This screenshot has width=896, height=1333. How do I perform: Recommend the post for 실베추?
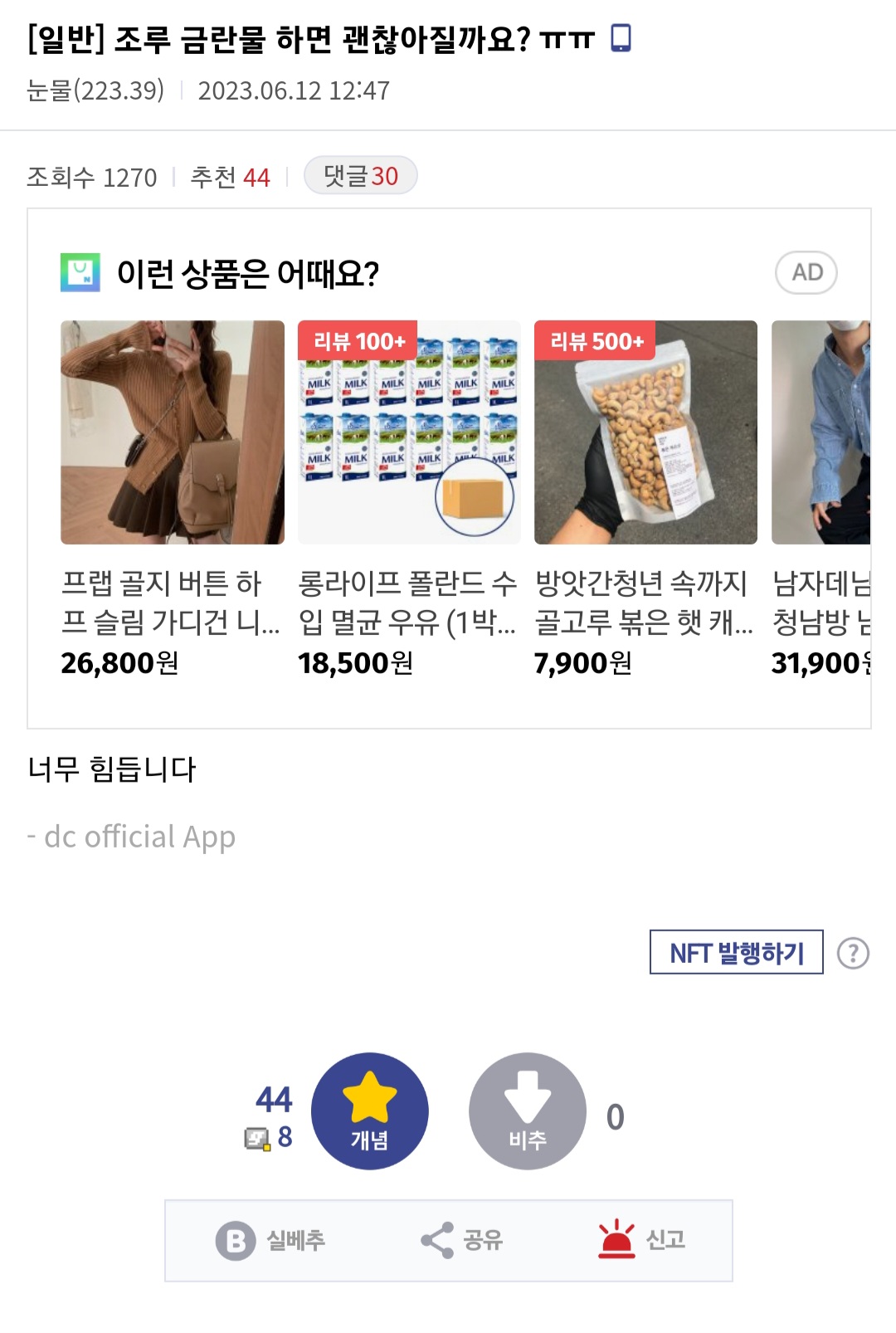(x=270, y=1240)
